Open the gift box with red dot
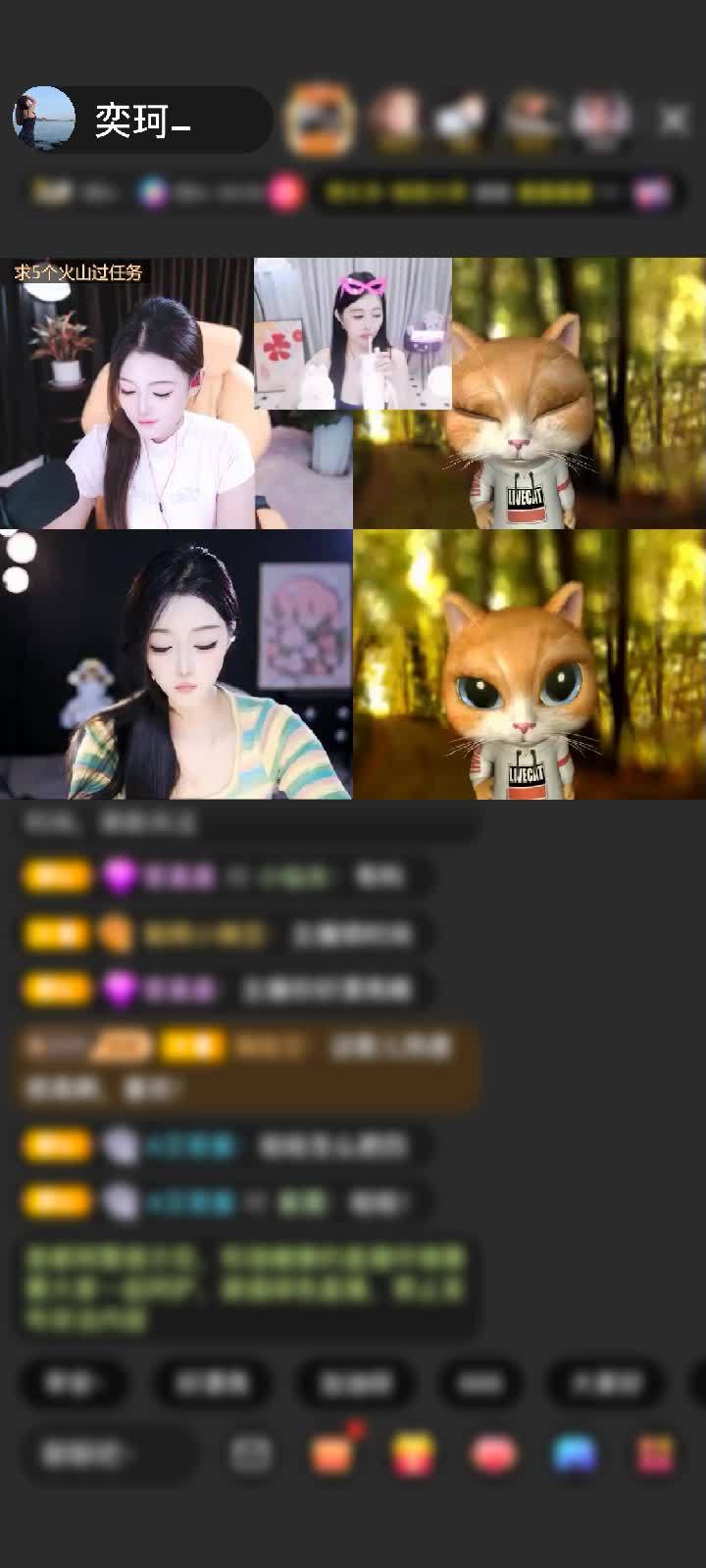 click(x=333, y=1452)
